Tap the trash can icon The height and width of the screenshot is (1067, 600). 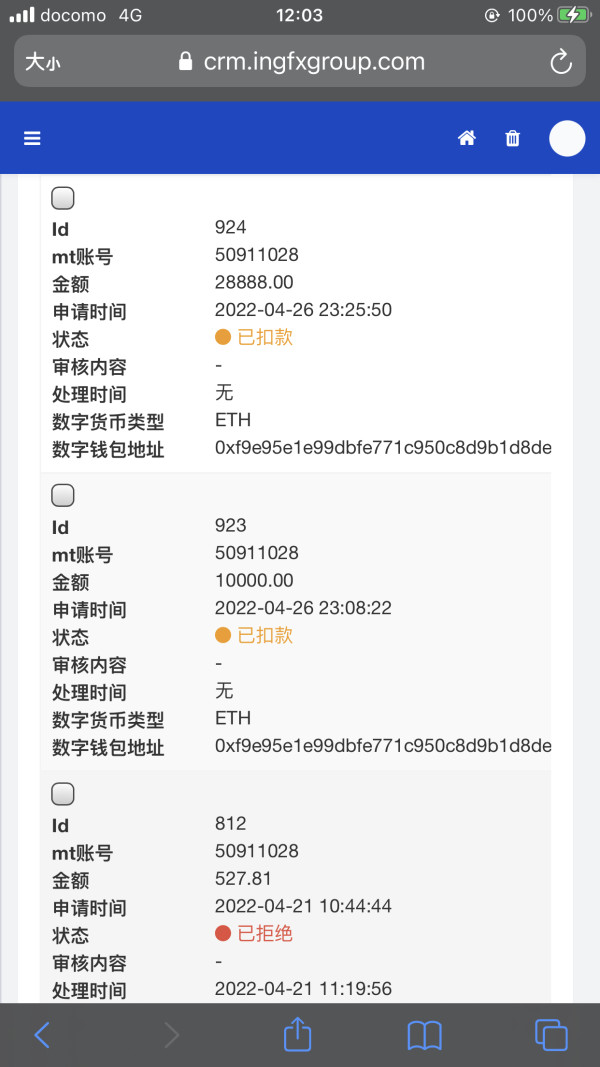512,138
